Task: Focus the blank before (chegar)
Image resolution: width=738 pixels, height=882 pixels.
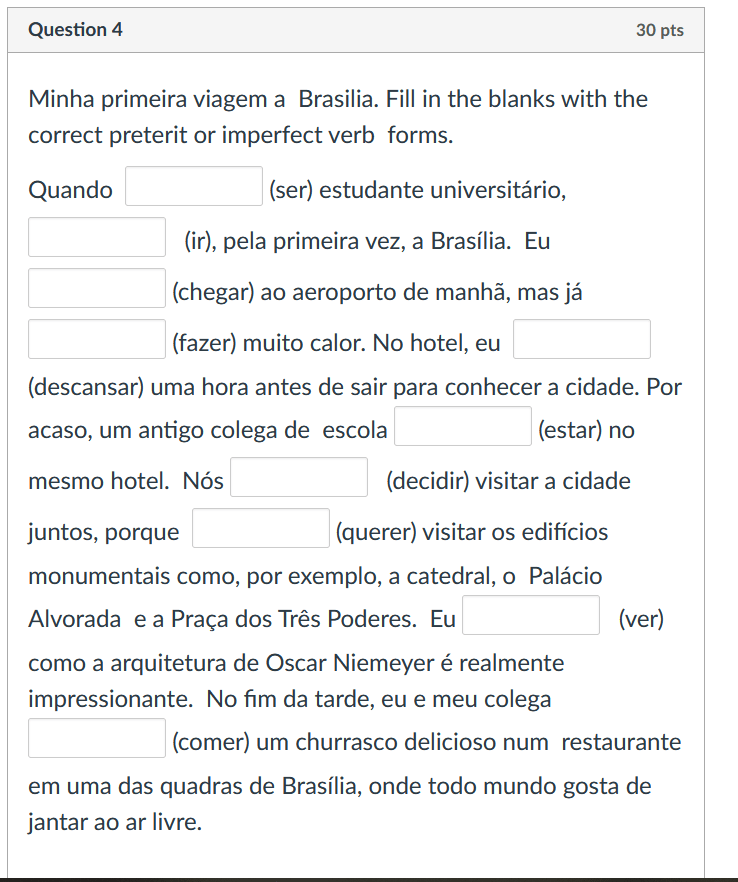Action: (x=97, y=289)
